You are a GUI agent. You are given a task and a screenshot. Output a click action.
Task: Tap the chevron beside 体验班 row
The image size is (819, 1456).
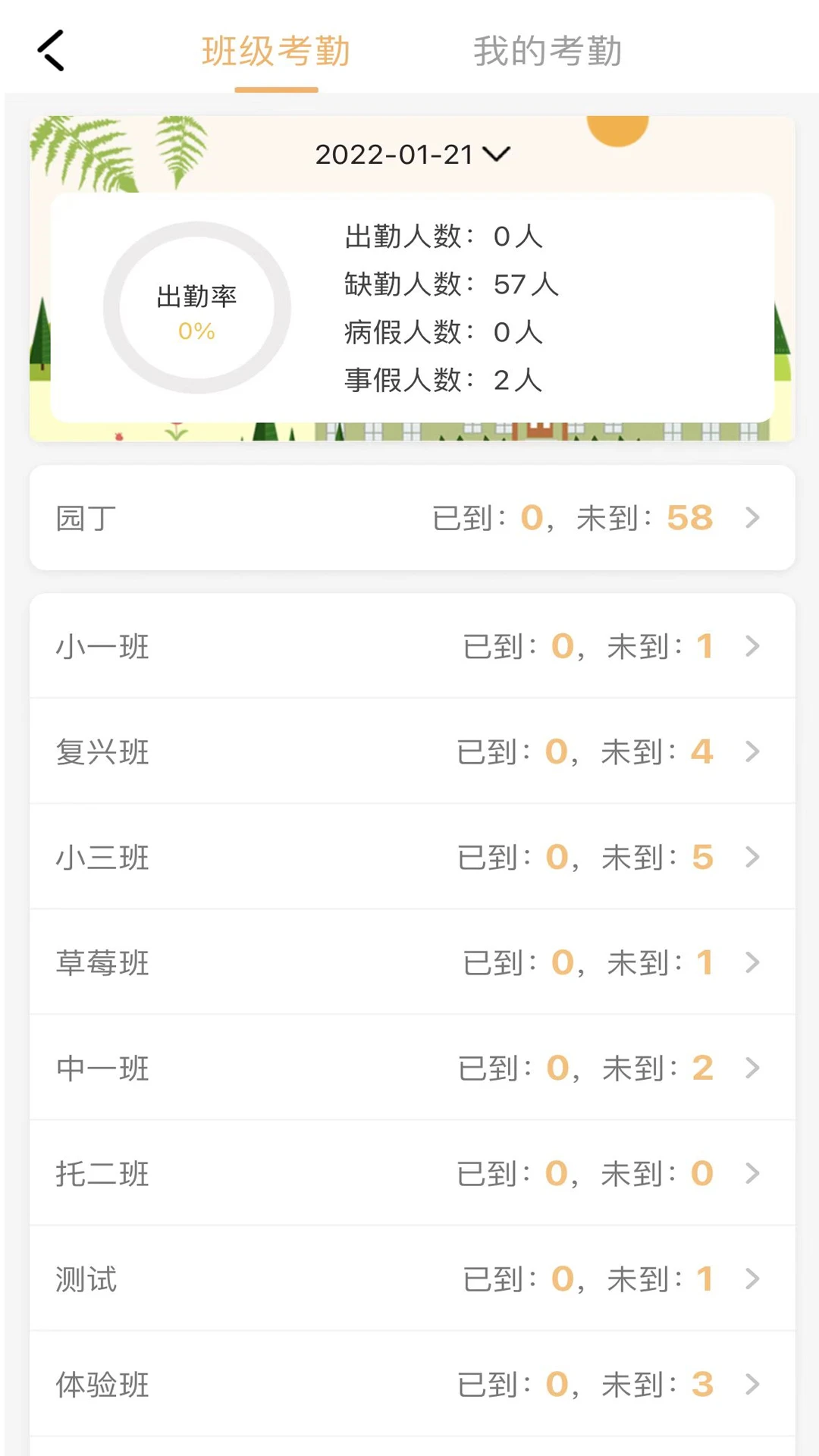point(752,1385)
